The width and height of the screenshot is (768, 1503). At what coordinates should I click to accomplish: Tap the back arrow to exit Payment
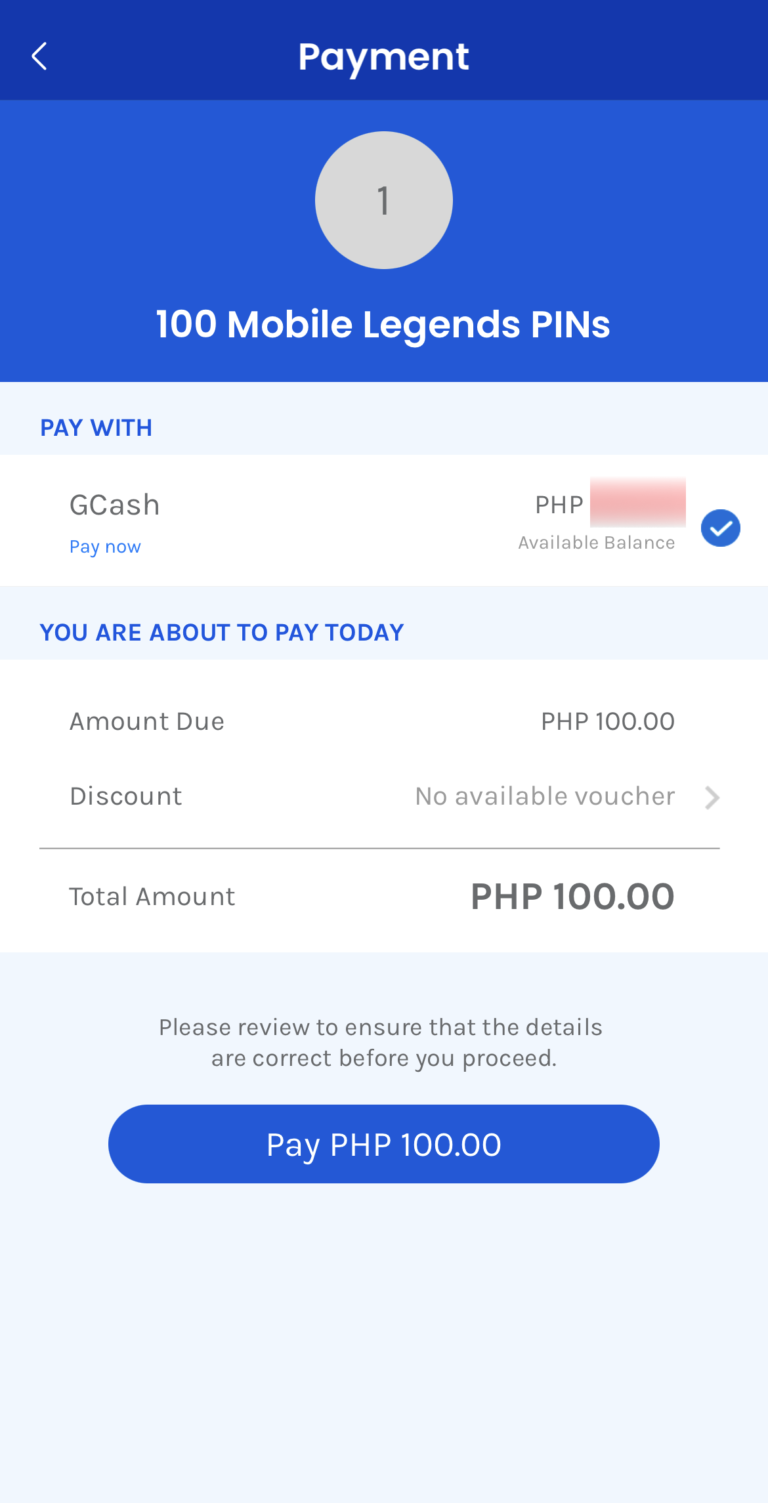tap(38, 55)
